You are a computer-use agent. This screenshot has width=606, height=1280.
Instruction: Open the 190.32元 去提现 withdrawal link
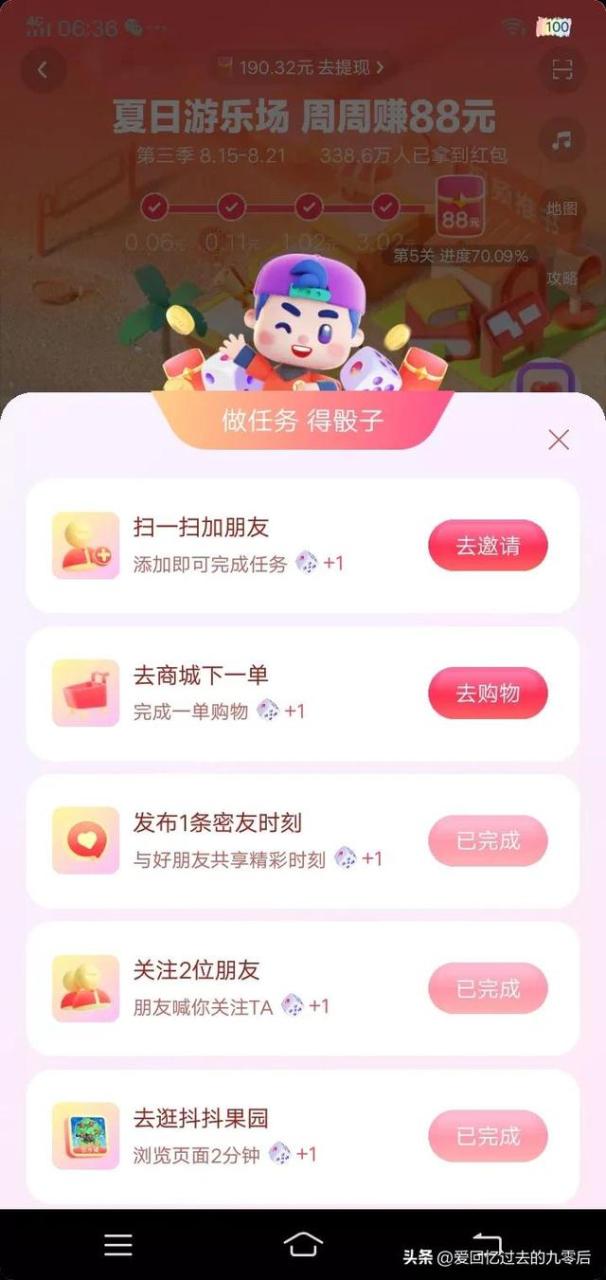click(302, 68)
